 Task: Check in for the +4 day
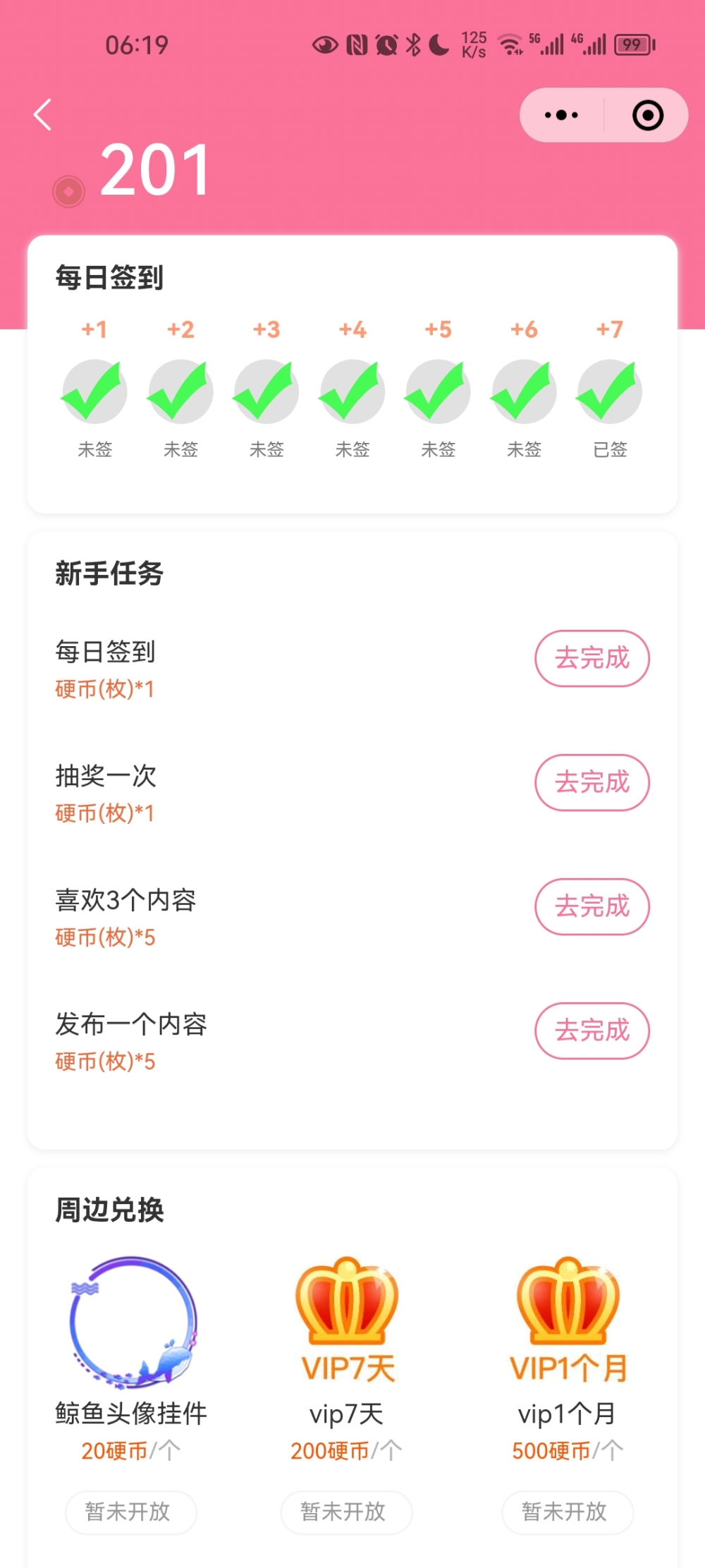point(352,391)
